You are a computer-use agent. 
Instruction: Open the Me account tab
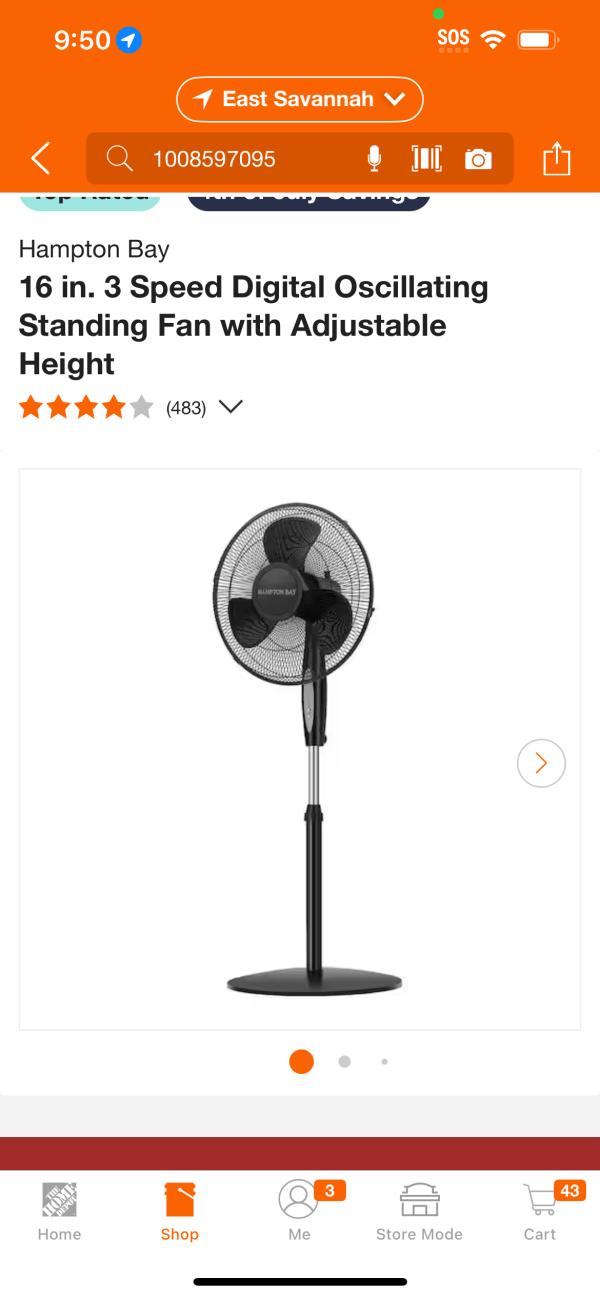(299, 1210)
